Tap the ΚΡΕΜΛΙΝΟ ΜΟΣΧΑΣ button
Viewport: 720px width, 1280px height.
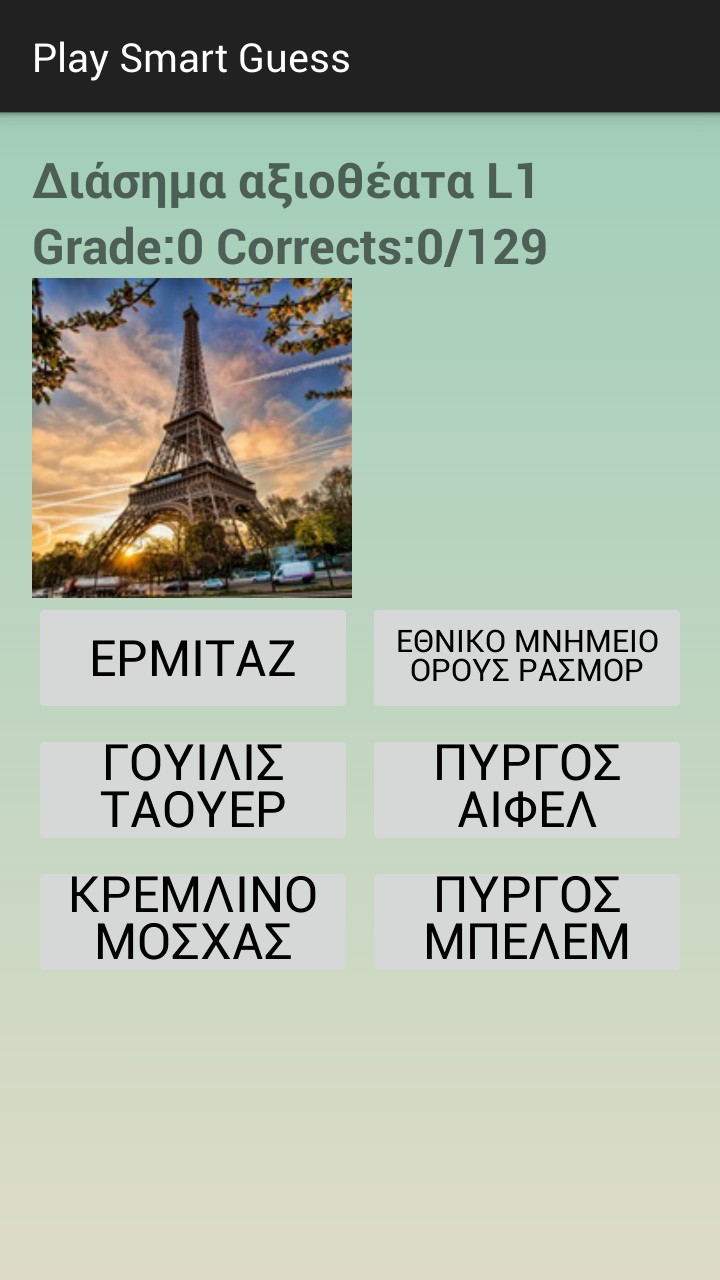tap(193, 921)
